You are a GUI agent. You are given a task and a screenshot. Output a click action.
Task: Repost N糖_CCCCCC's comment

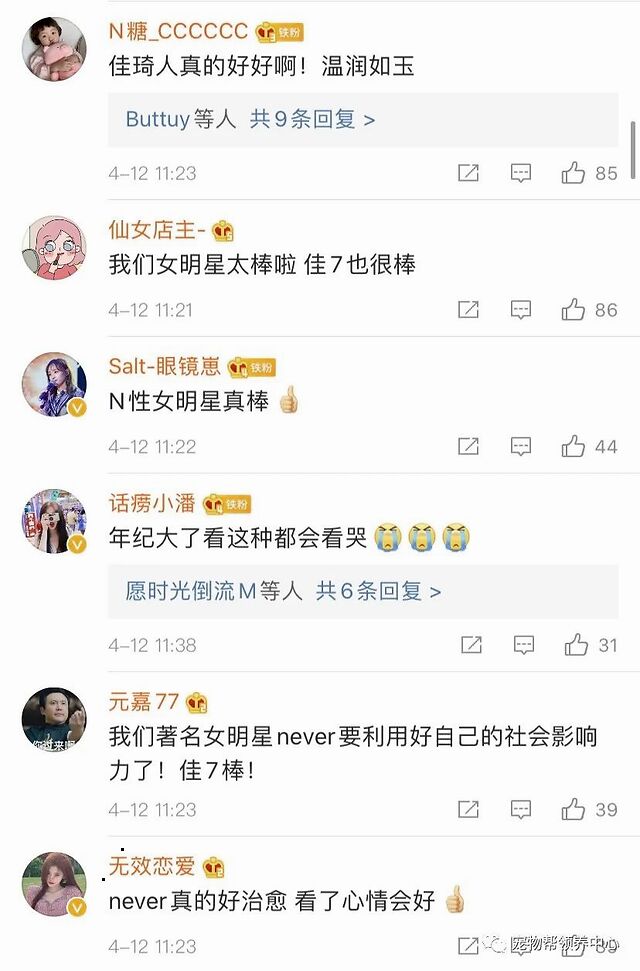click(x=468, y=173)
